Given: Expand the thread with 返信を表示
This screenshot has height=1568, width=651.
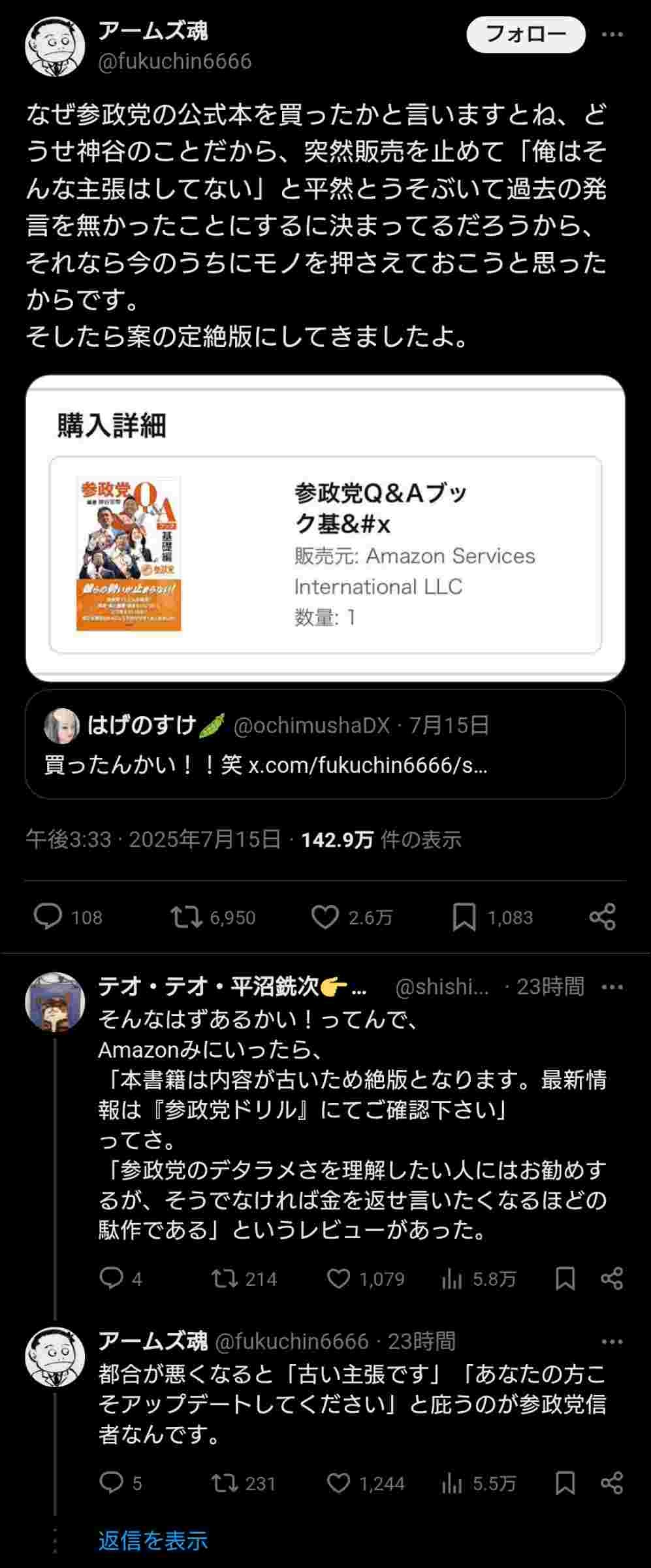Looking at the screenshot, I should 153,1540.
